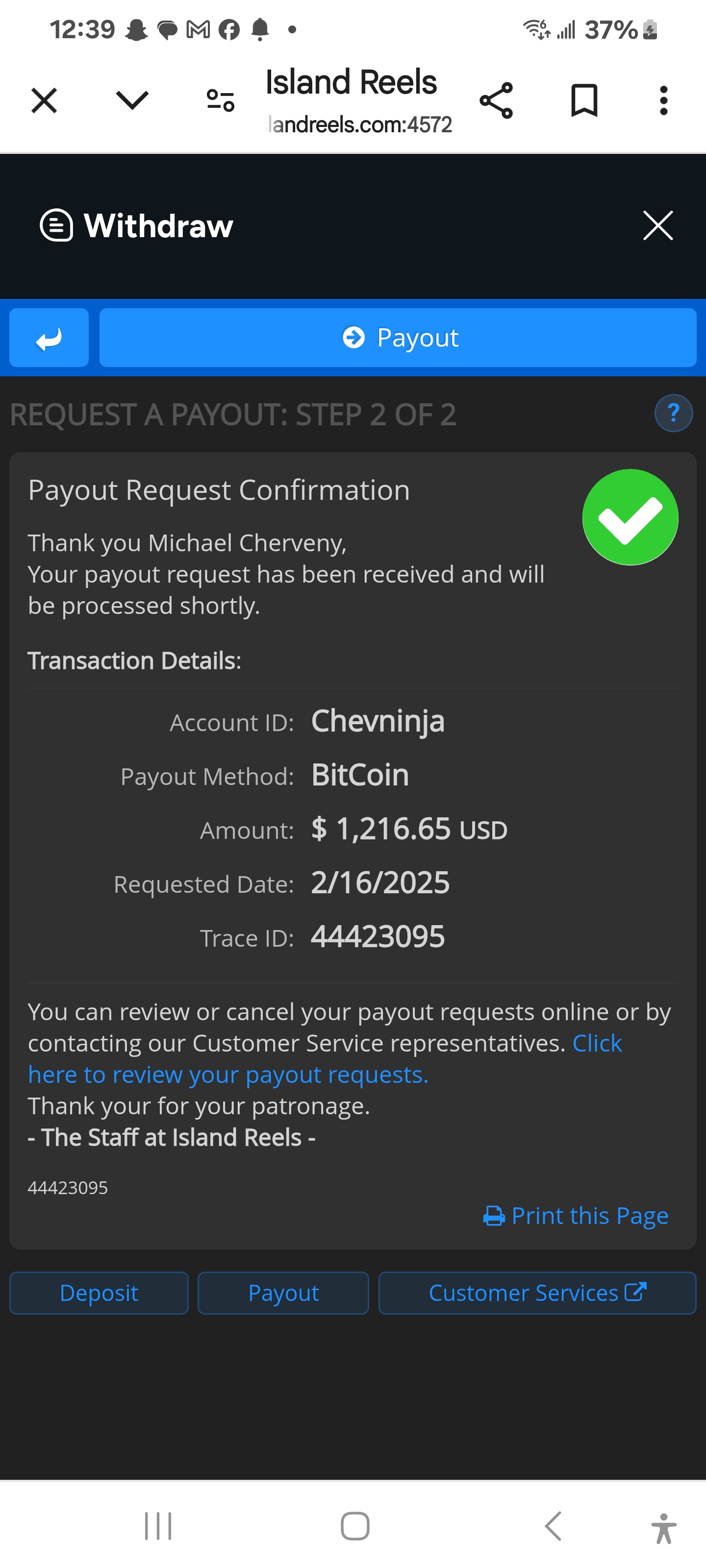Open the browser overflow menu

[663, 100]
